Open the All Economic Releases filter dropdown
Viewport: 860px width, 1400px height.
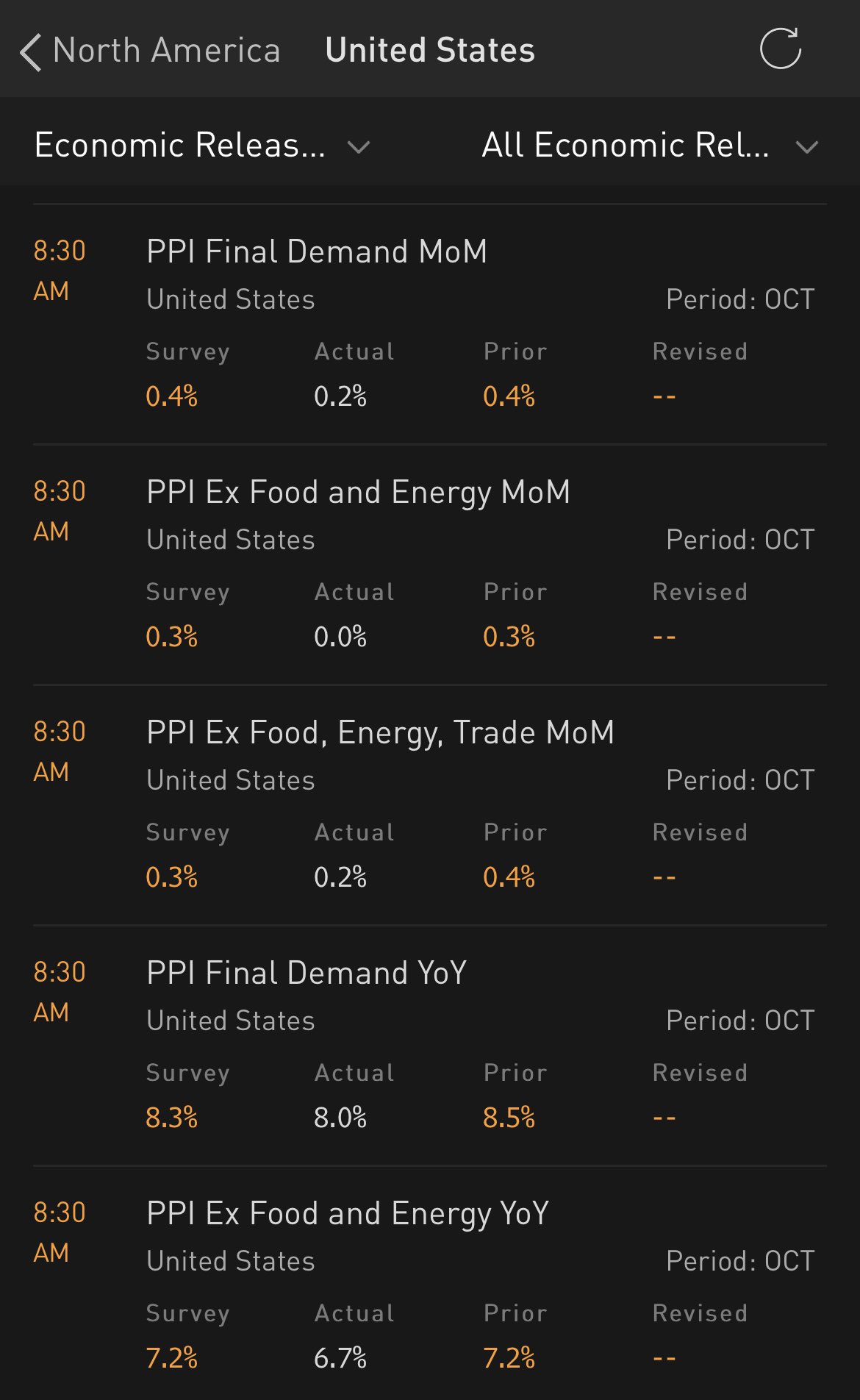(649, 146)
